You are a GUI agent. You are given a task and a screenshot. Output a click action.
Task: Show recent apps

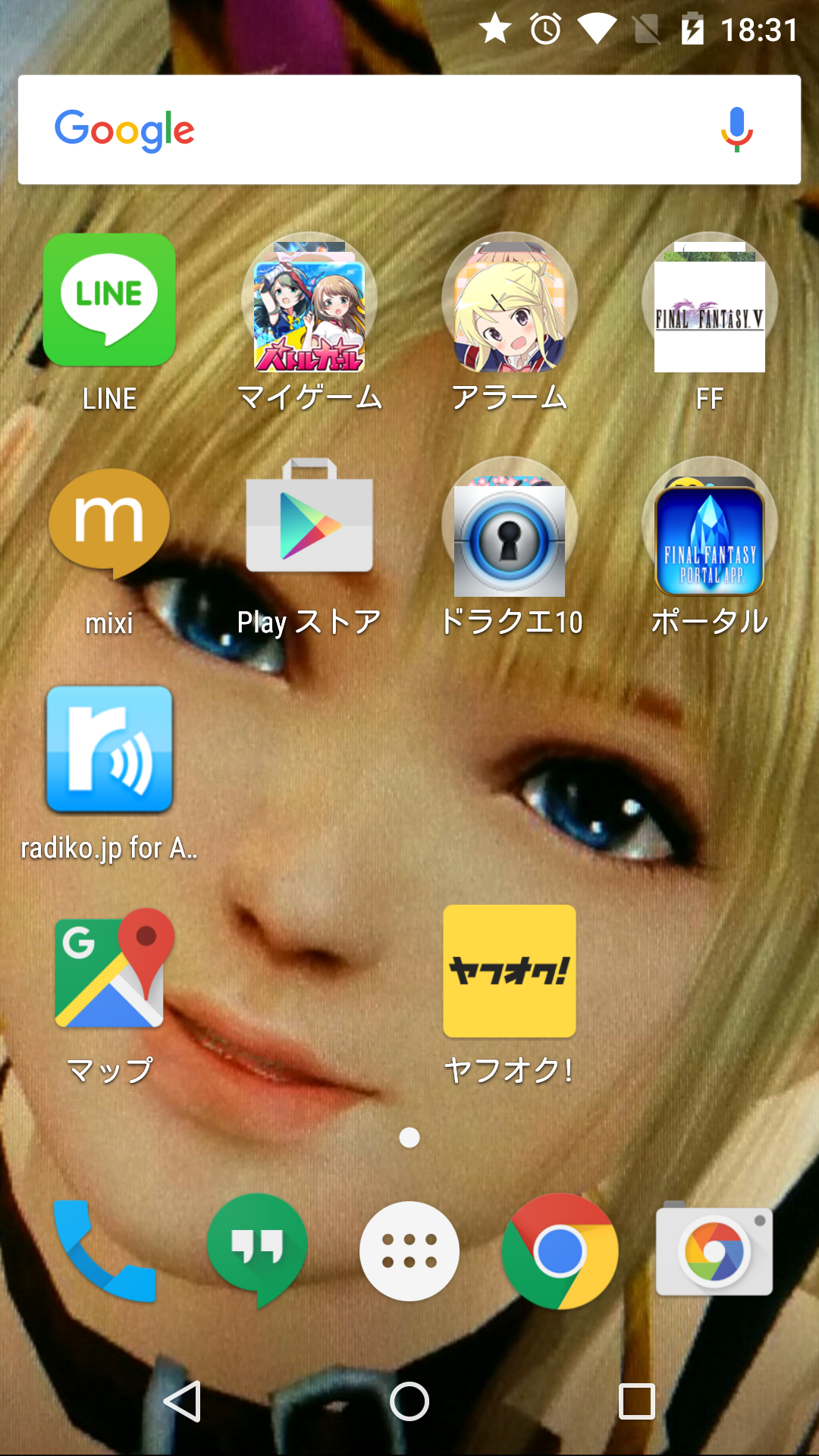[x=637, y=1401]
